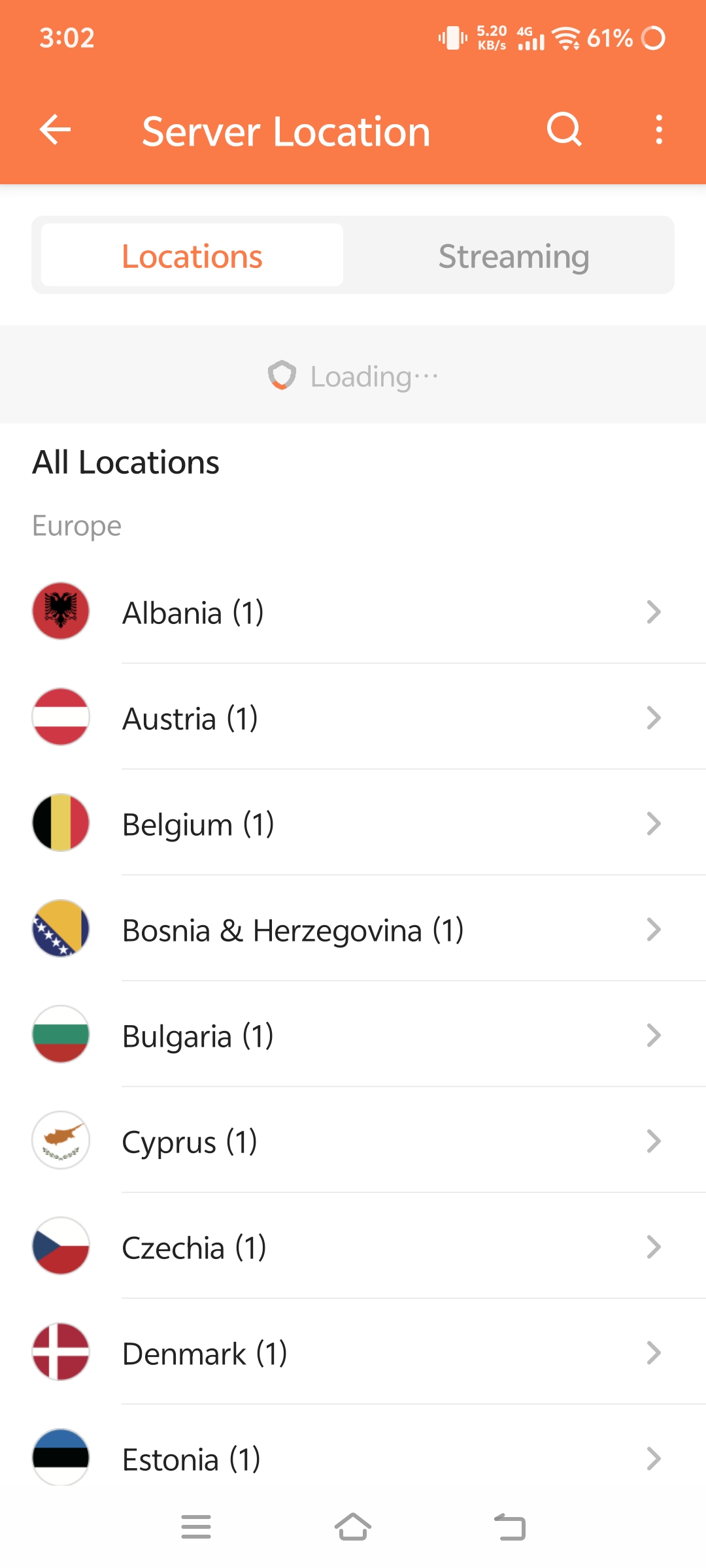Select Bulgaria location
Screen dimensions: 706x1568
[353, 1035]
